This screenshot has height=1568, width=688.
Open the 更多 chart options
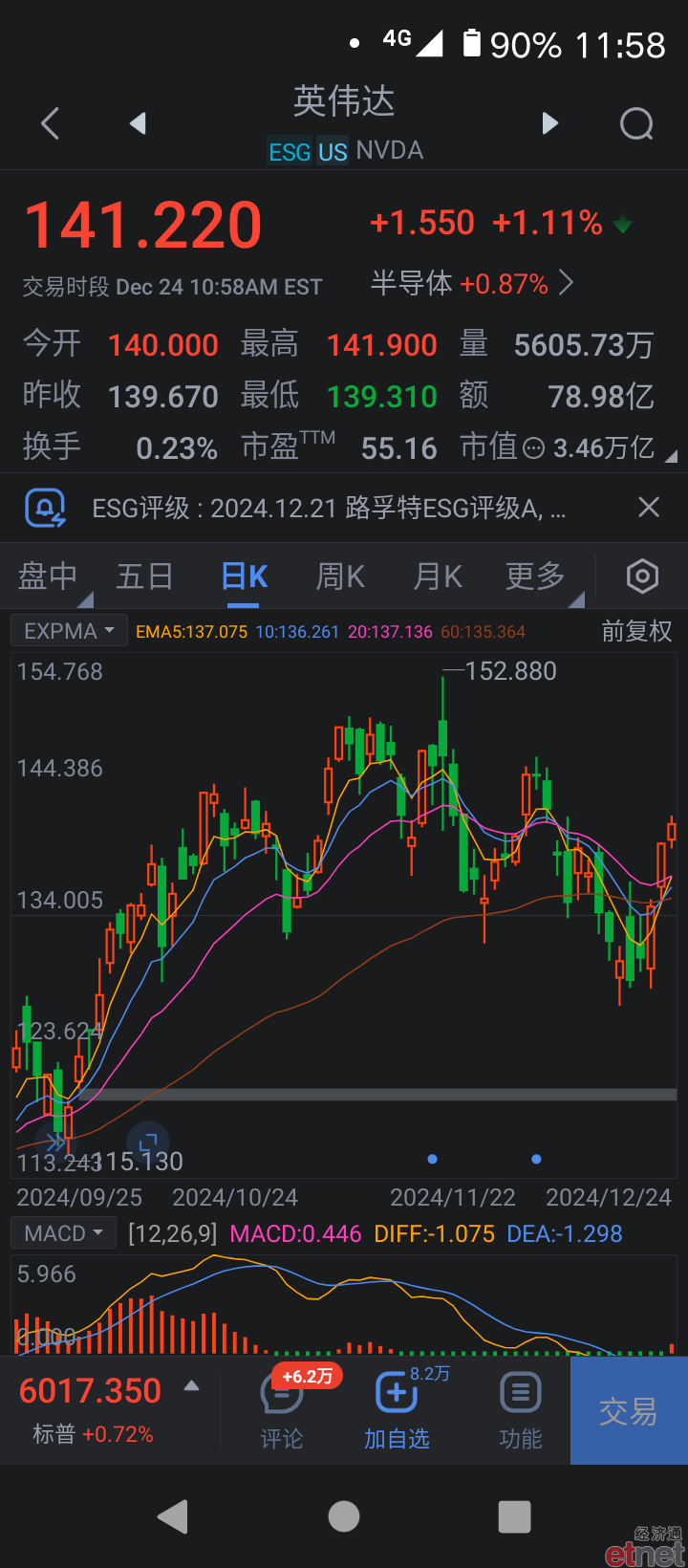tap(536, 577)
